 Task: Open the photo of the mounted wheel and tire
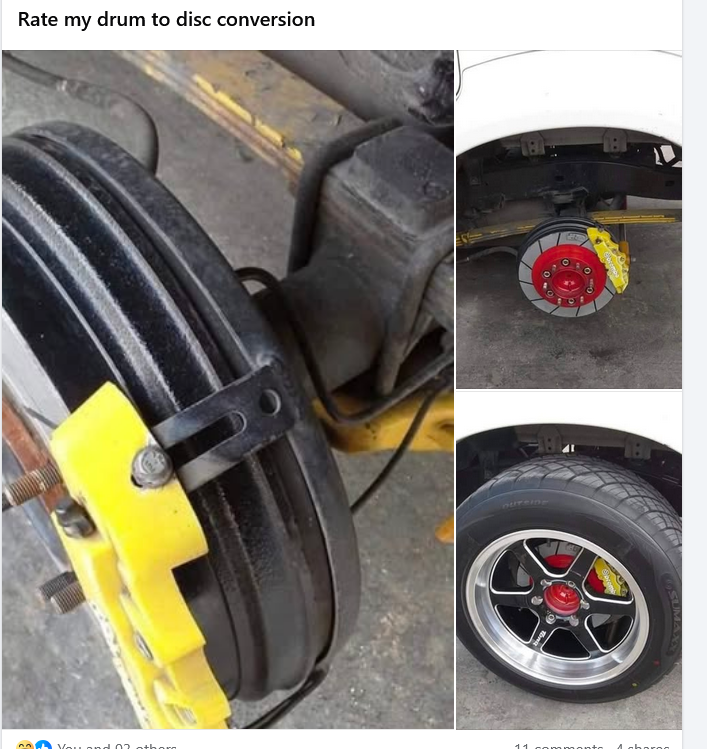click(x=569, y=560)
